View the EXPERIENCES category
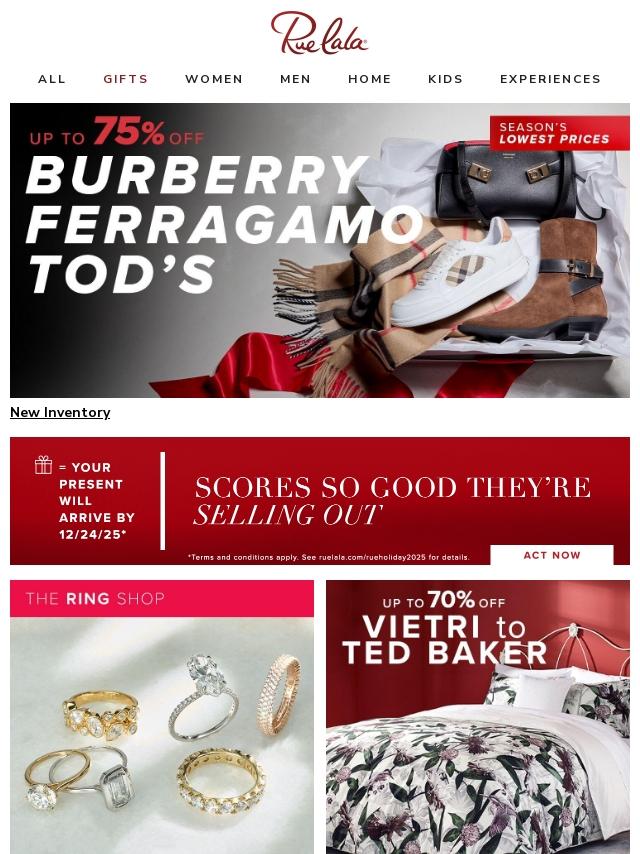This screenshot has height=854, width=640. tap(550, 79)
